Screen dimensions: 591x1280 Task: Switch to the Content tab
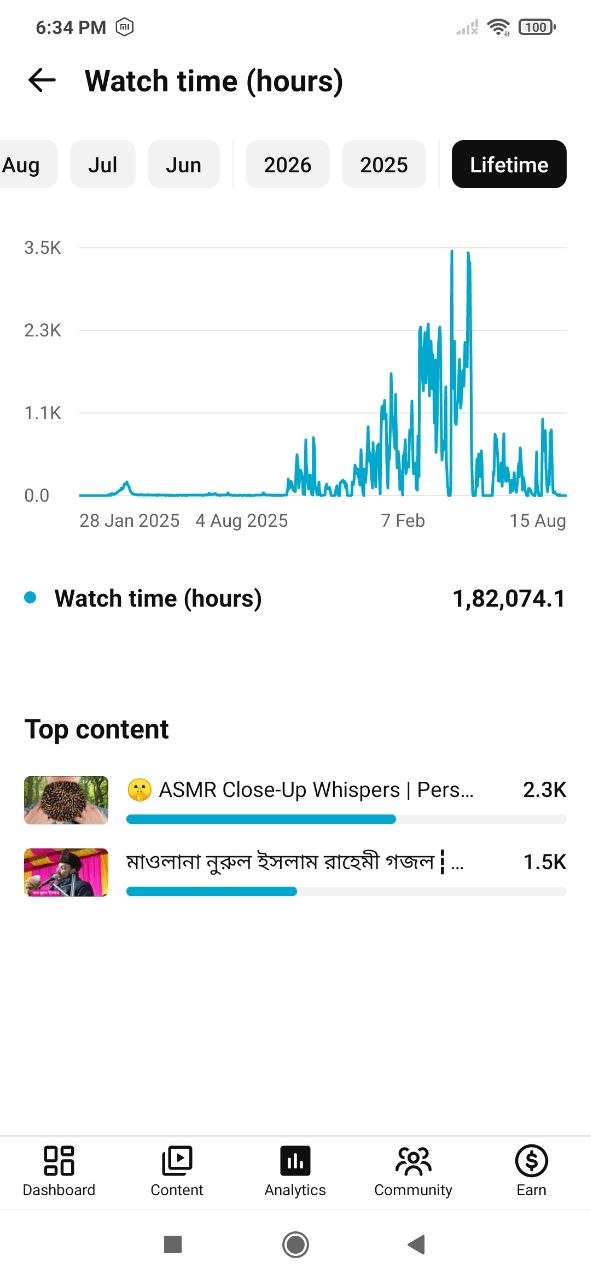pos(177,1172)
